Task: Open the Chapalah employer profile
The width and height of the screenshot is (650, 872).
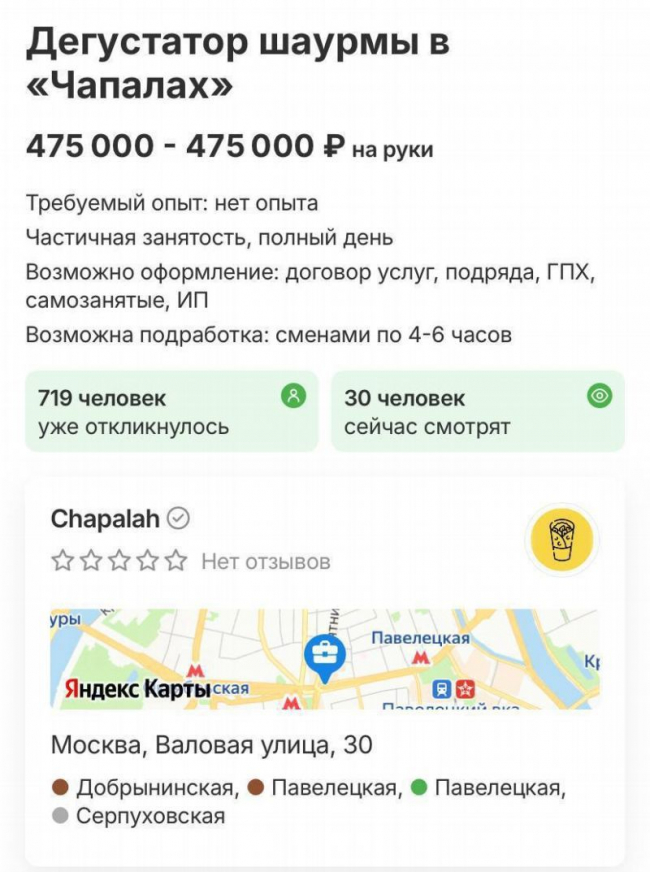Action: pos(105,520)
